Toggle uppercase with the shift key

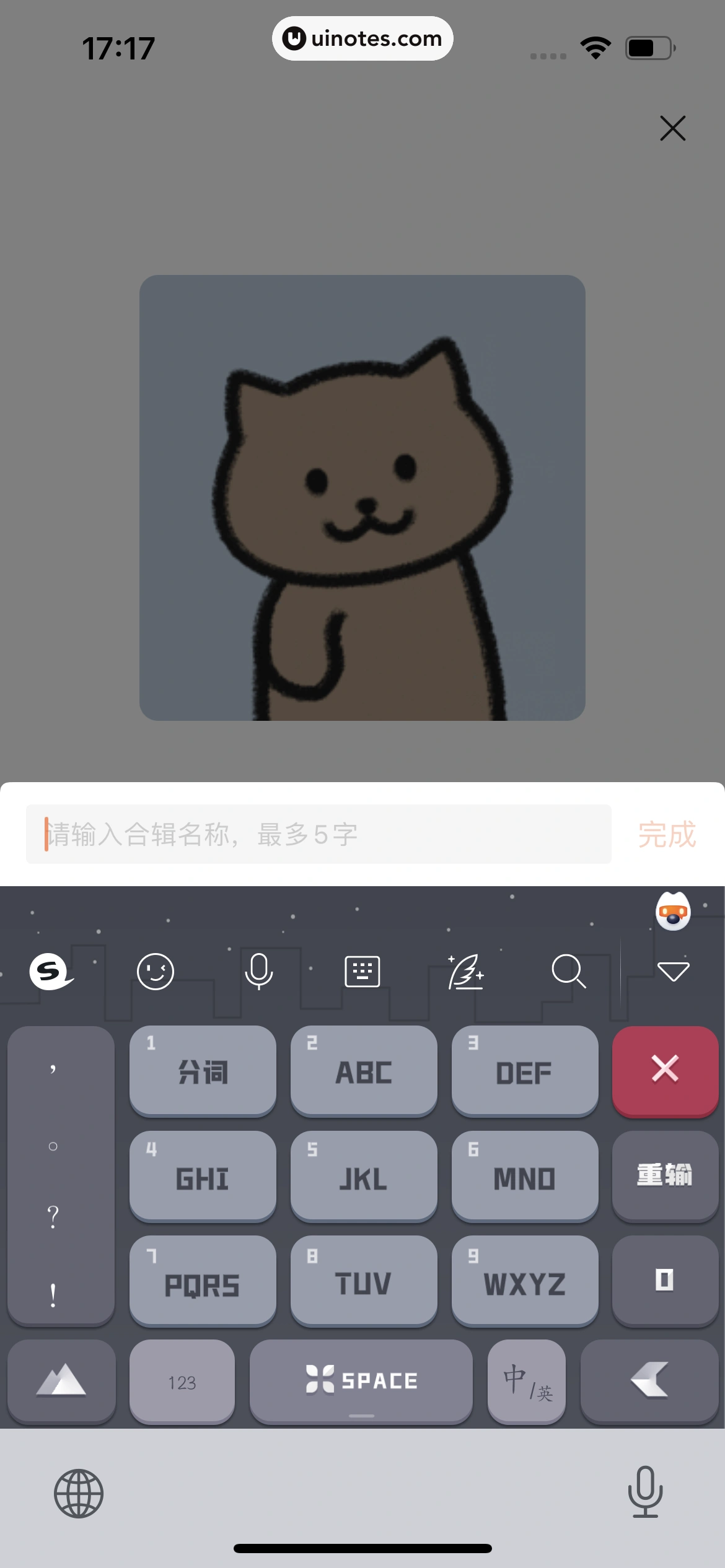tap(61, 1381)
